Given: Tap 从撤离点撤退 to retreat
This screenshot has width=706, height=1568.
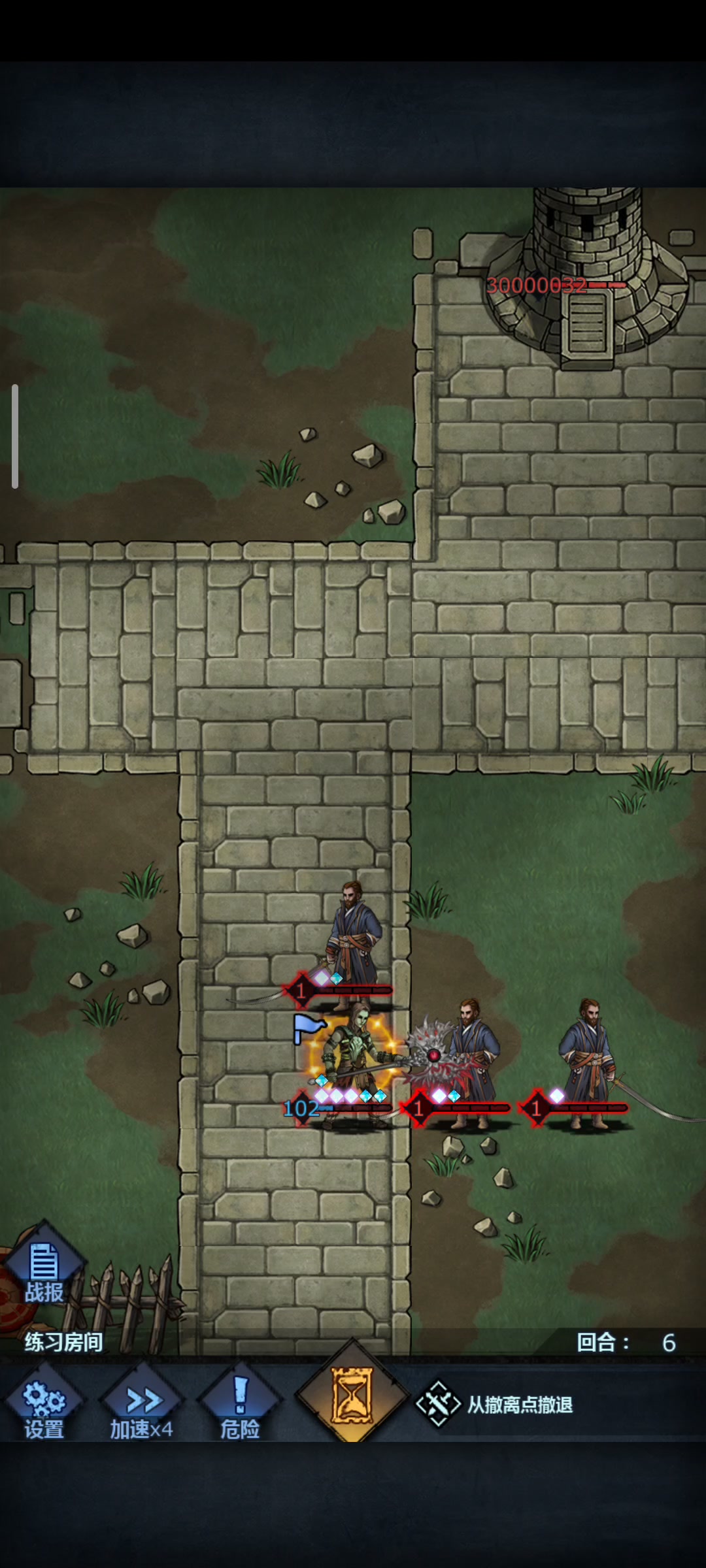Looking at the screenshot, I should click(497, 1404).
